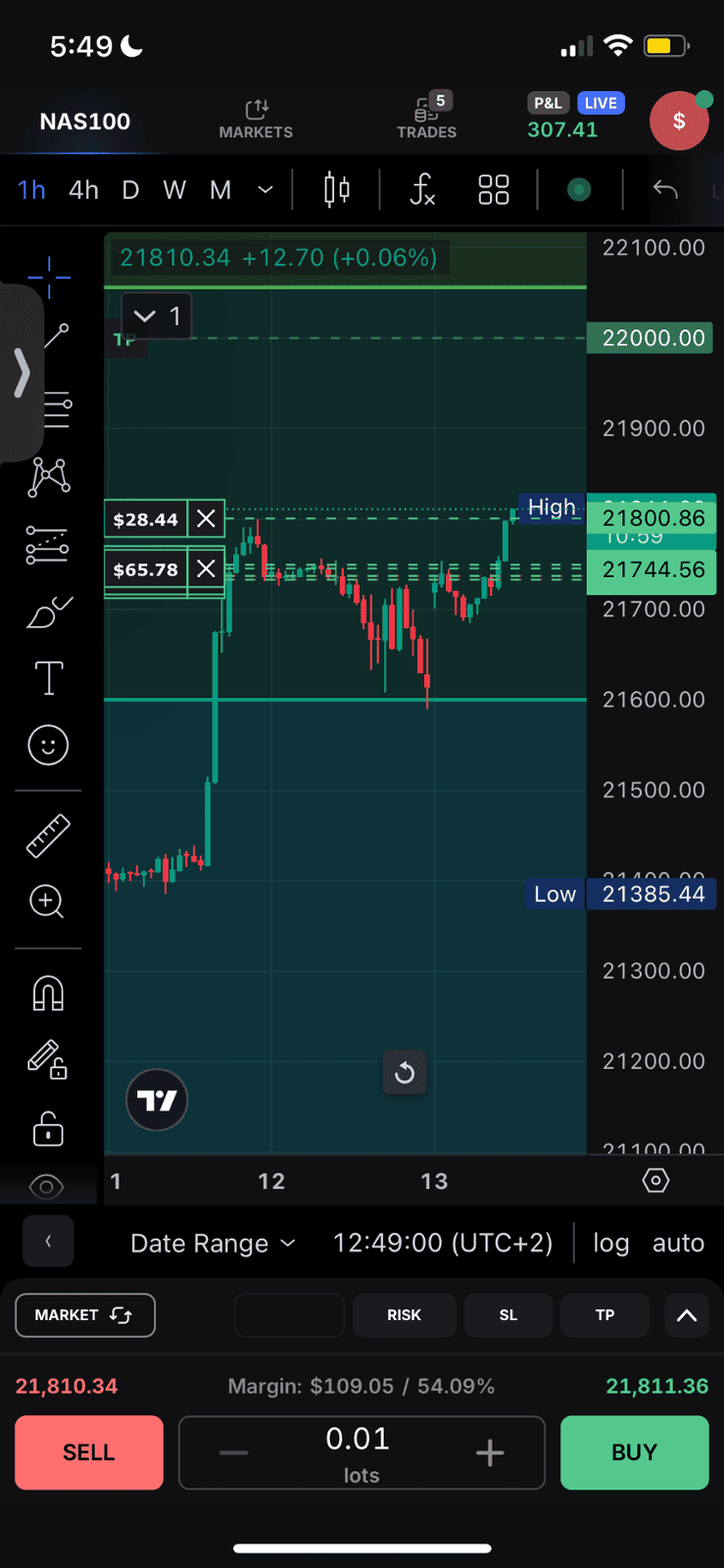Switch the order type from MARKET

[x=85, y=1315]
